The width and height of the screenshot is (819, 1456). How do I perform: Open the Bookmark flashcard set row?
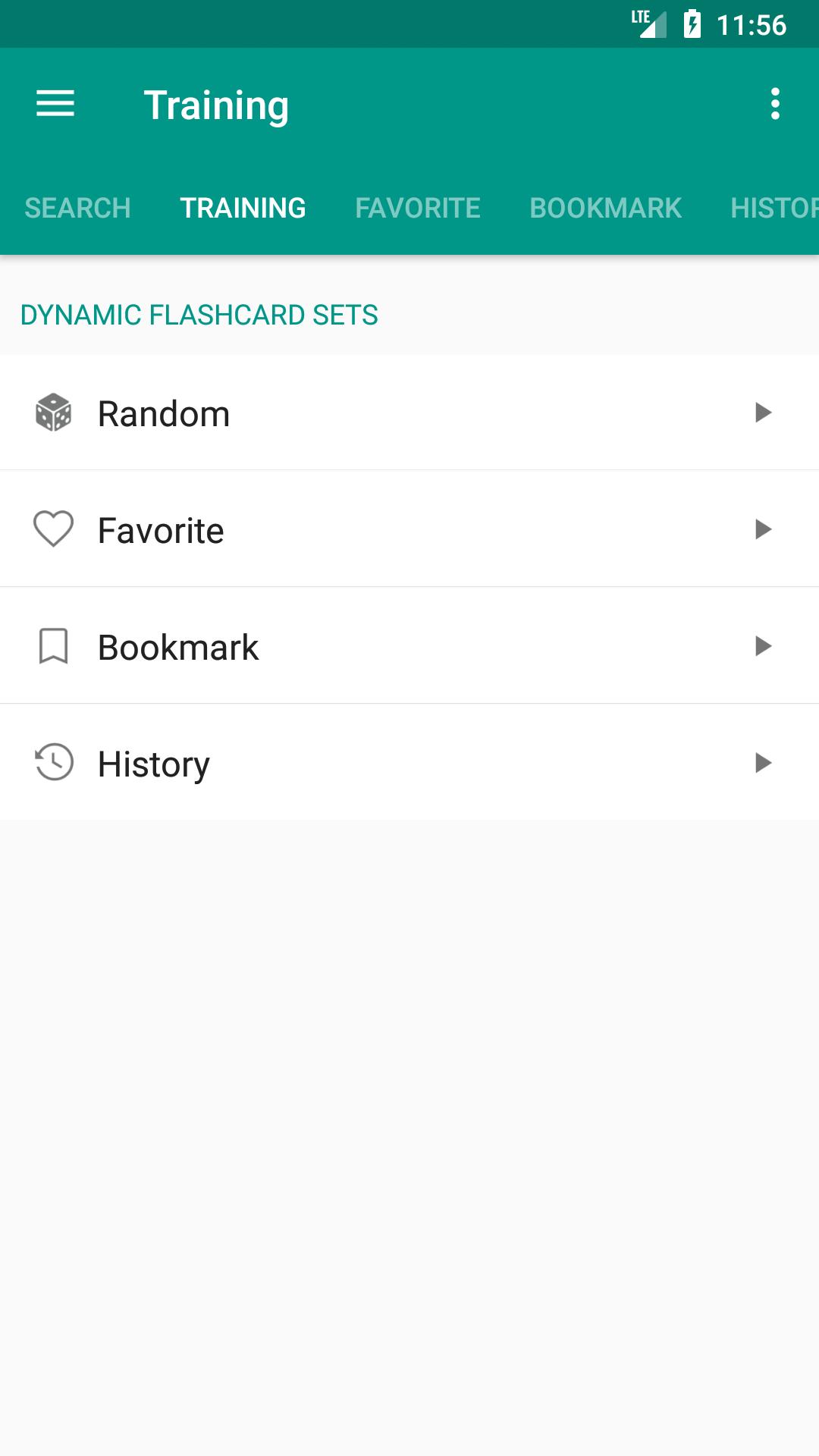pos(409,646)
